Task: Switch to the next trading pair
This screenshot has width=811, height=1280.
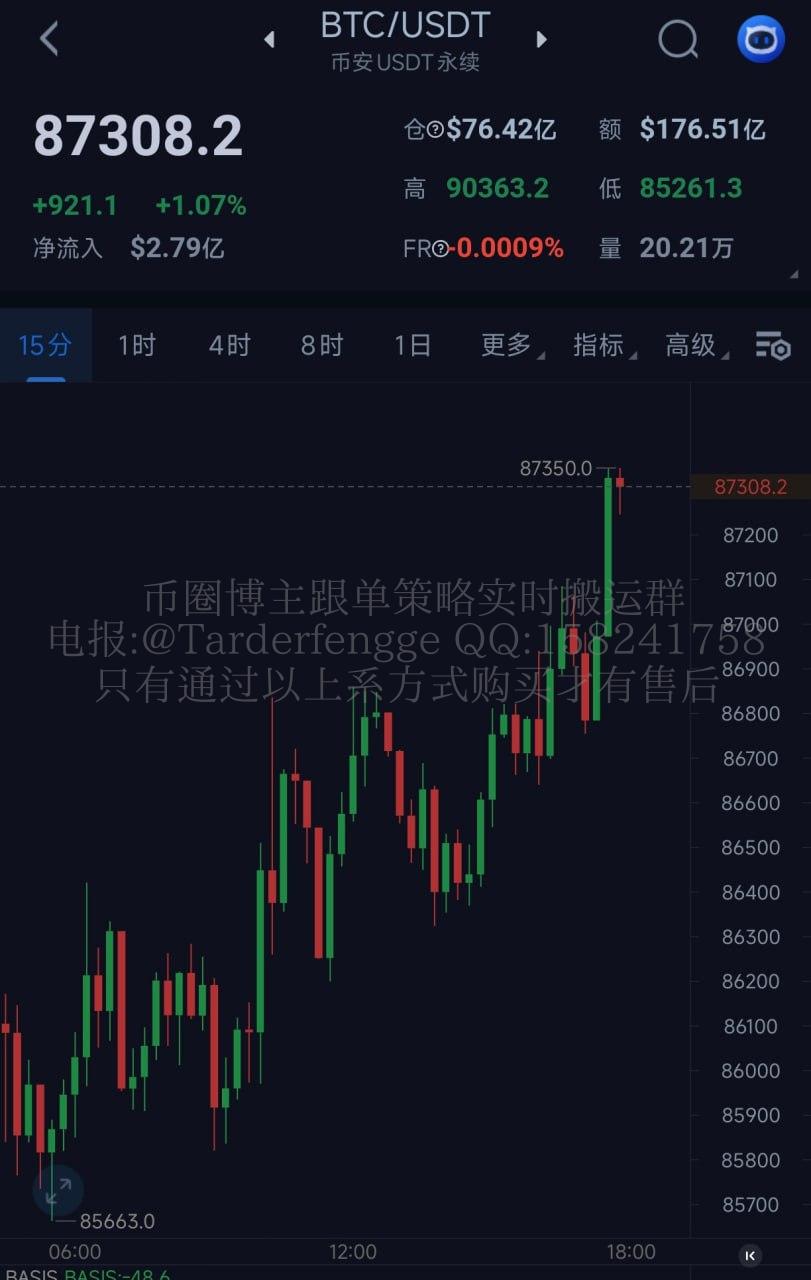Action: [x=541, y=40]
